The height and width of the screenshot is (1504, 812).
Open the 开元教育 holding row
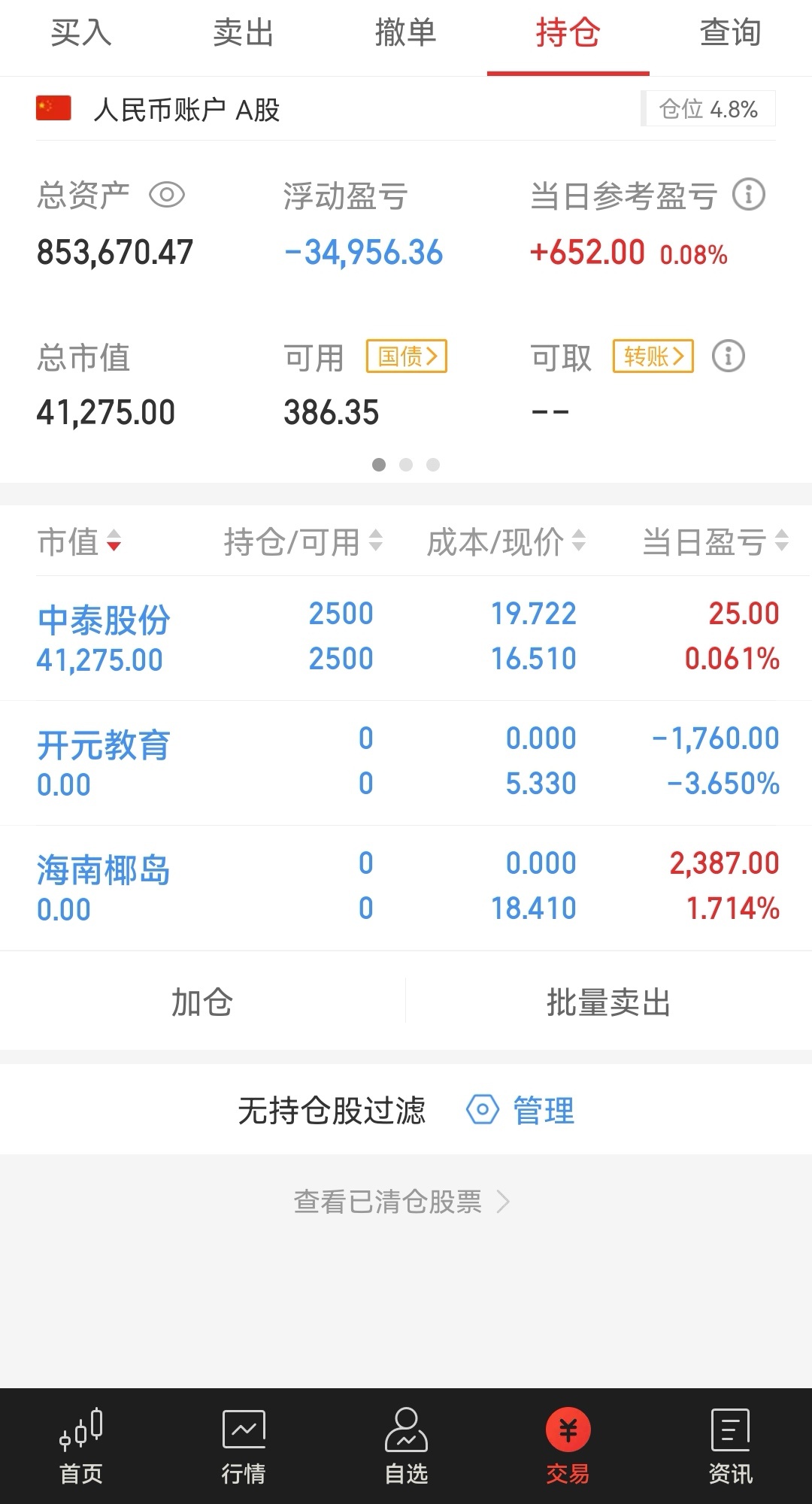406,763
